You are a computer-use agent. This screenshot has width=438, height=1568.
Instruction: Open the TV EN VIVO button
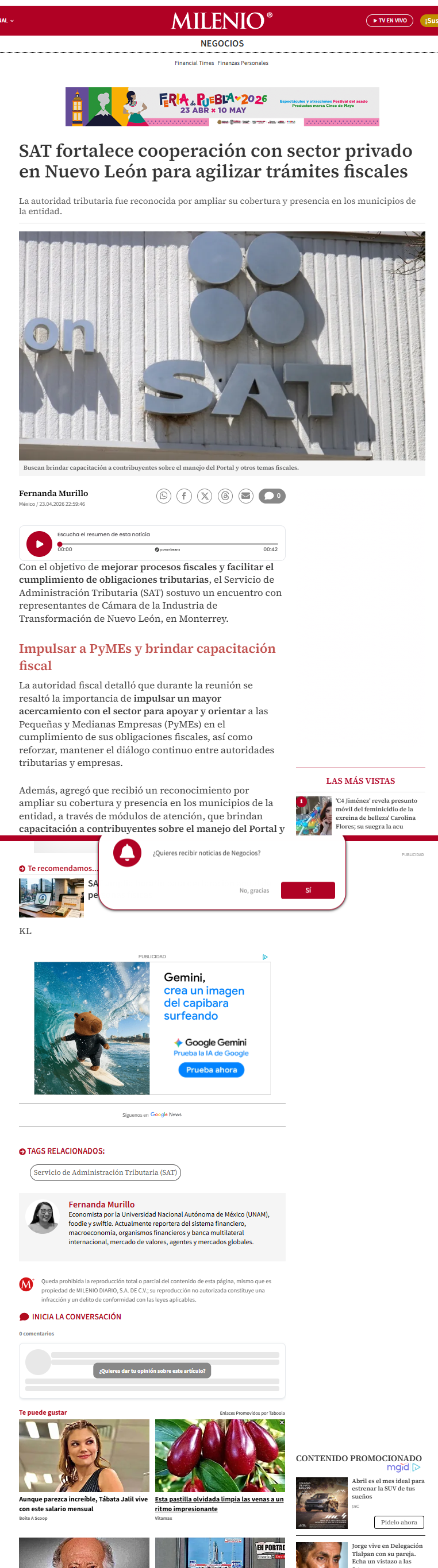(389, 21)
